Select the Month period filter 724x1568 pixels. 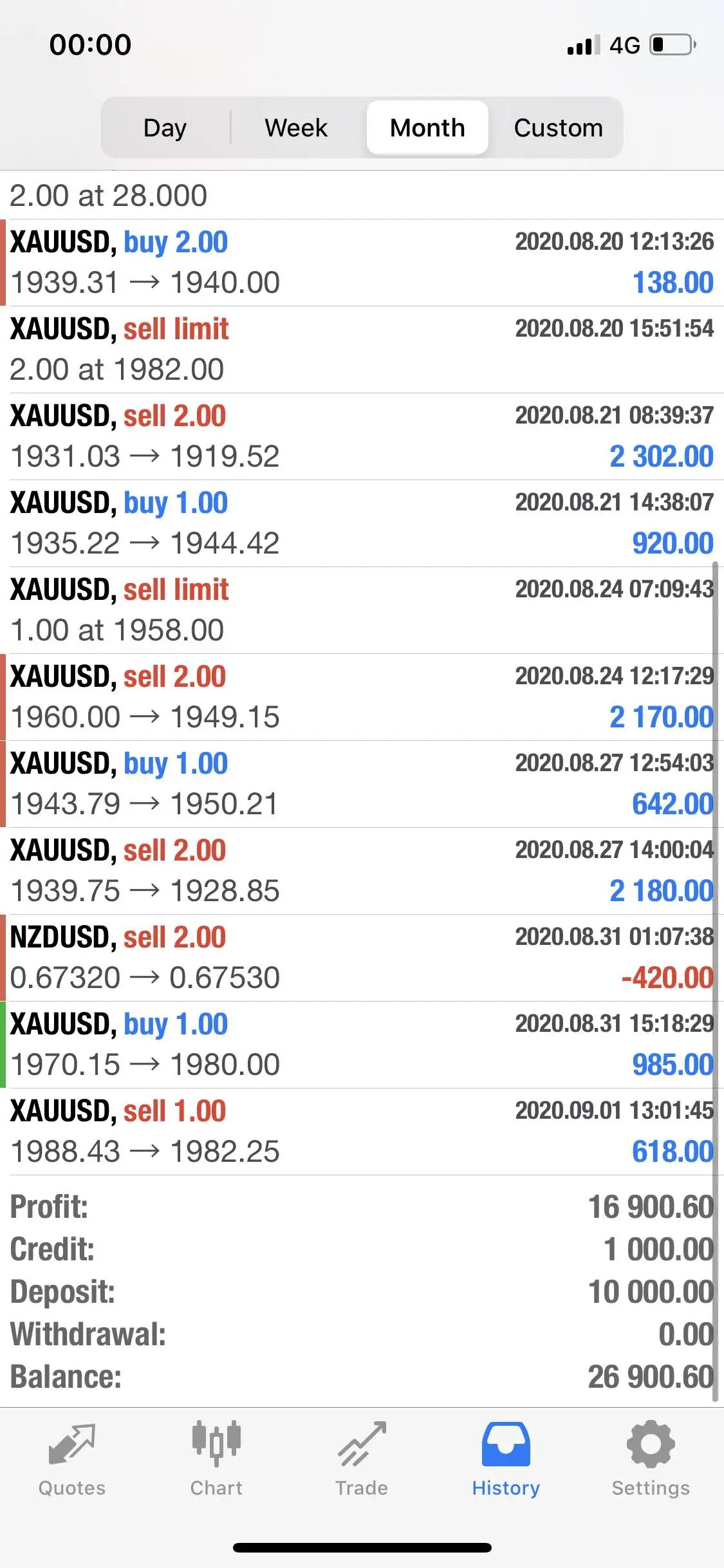427,127
